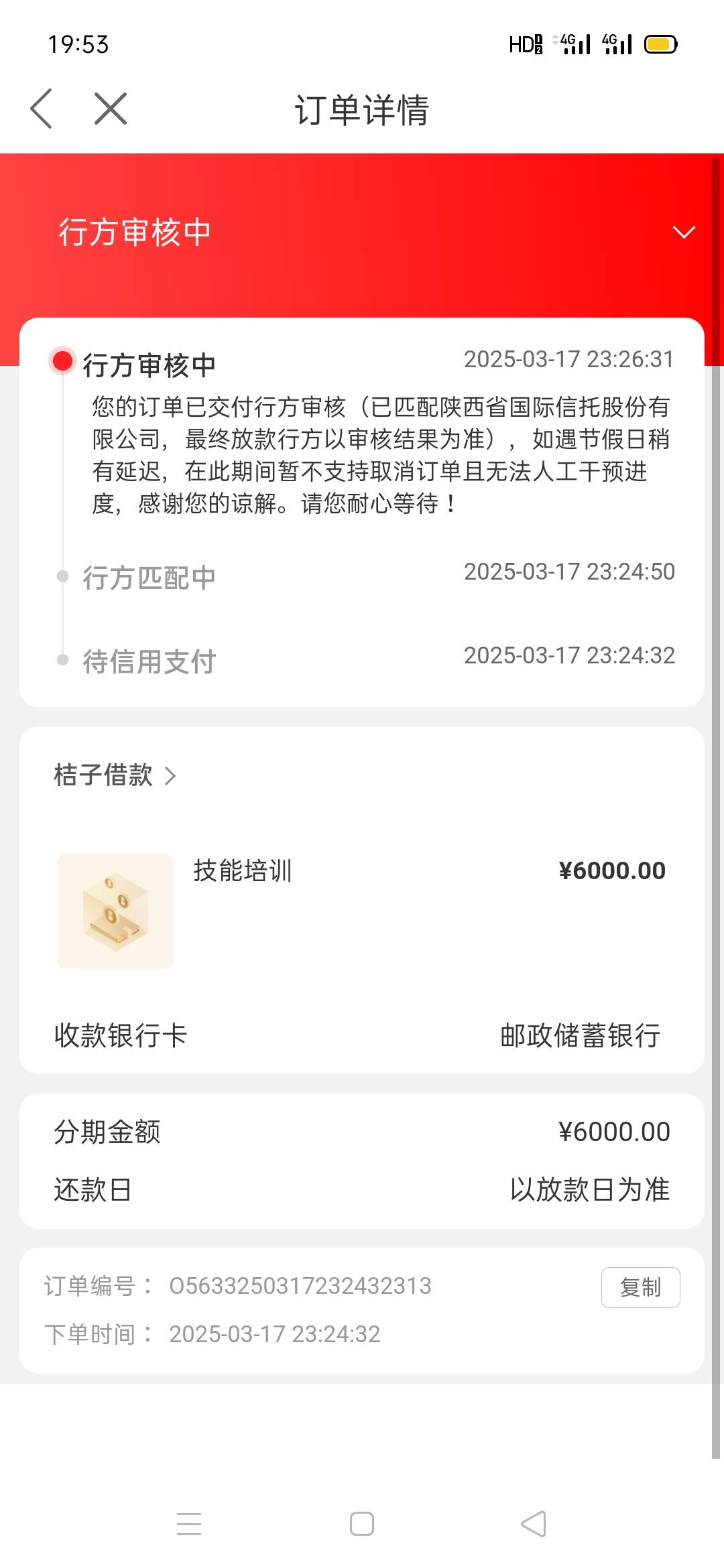Tap the system home button
Screen dimensions: 724x1568
(362, 1524)
